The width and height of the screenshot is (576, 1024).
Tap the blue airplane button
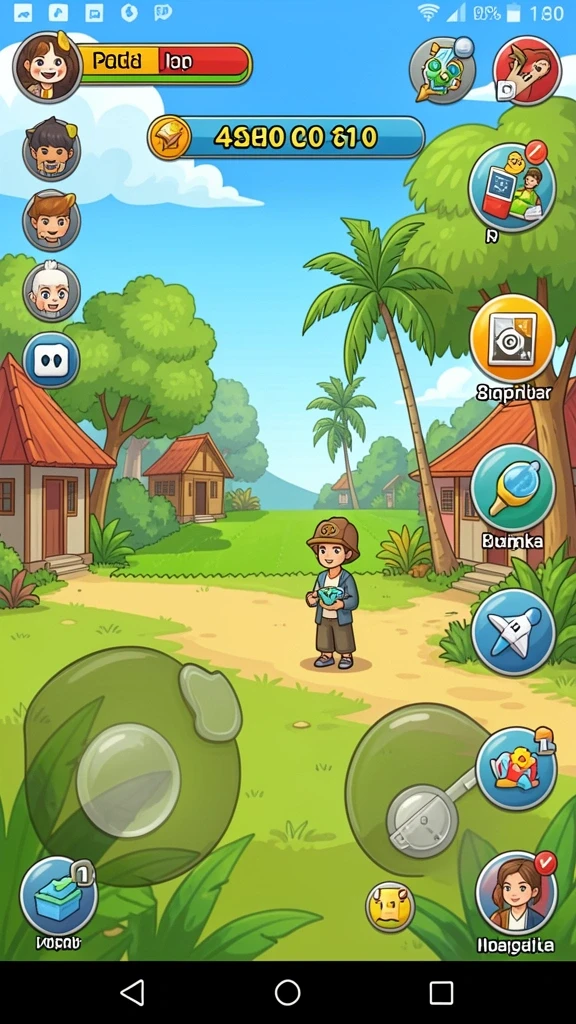(513, 632)
